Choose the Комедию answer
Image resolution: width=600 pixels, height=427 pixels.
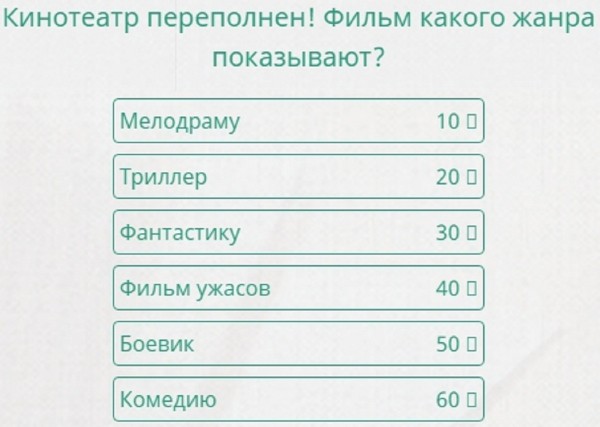[x=298, y=400]
